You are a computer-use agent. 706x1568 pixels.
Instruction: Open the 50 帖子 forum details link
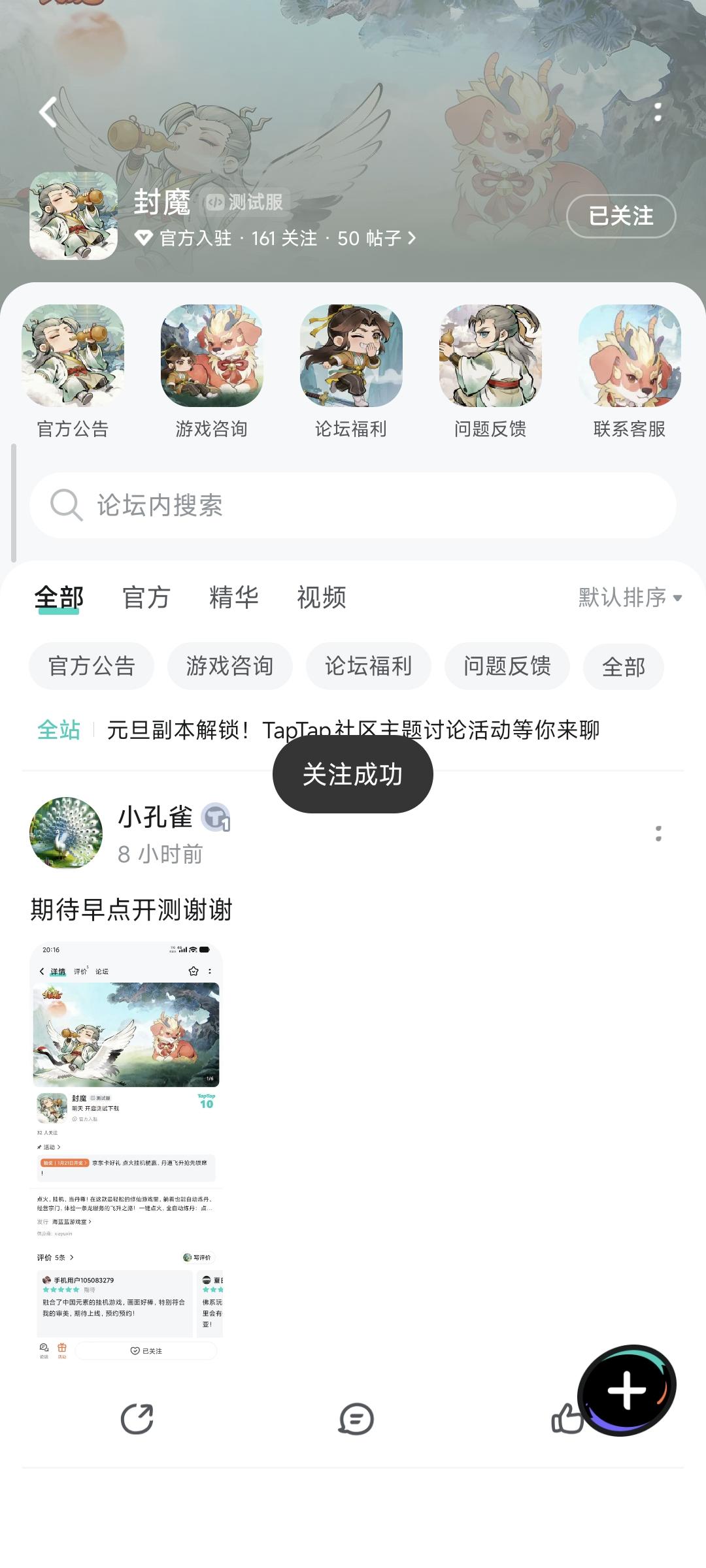[377, 238]
